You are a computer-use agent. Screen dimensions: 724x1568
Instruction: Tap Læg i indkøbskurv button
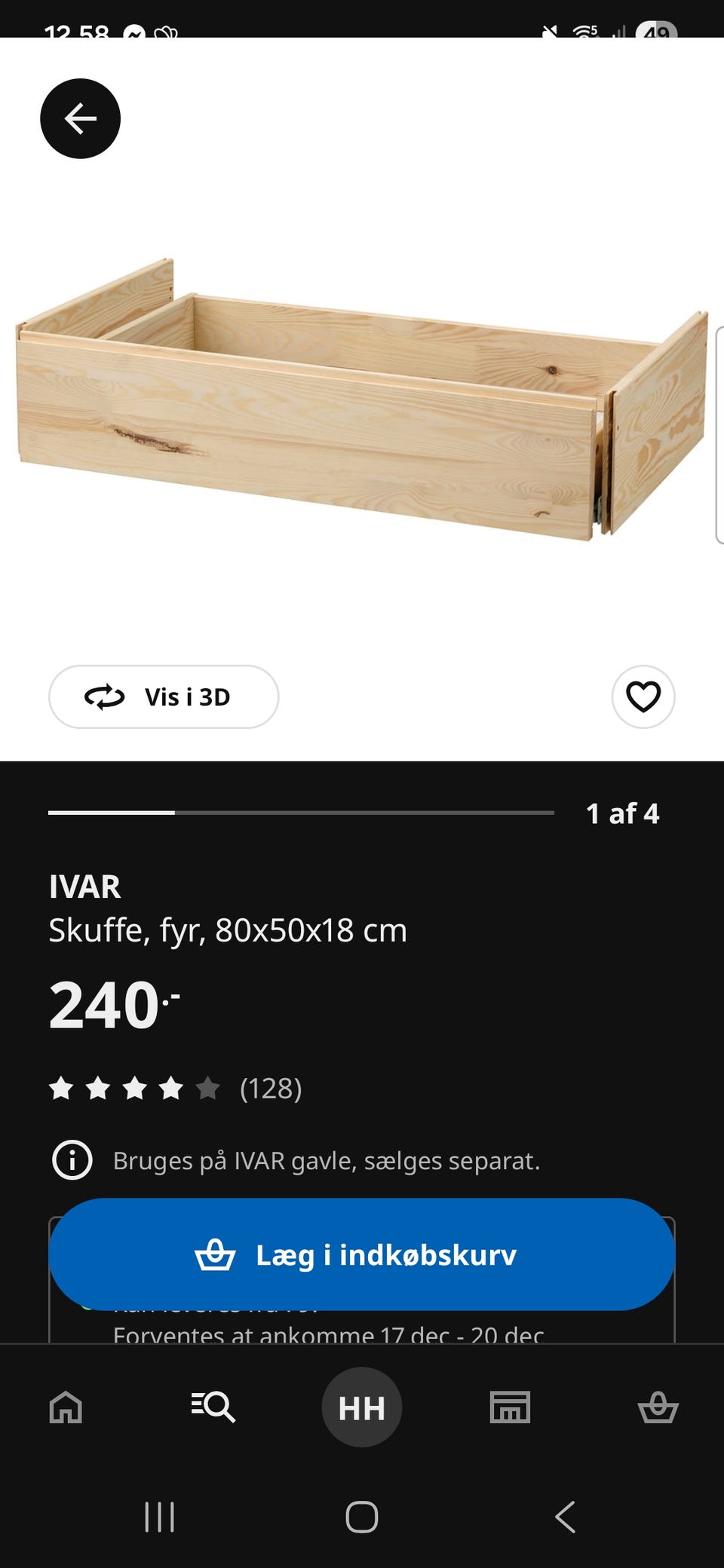361,1254
